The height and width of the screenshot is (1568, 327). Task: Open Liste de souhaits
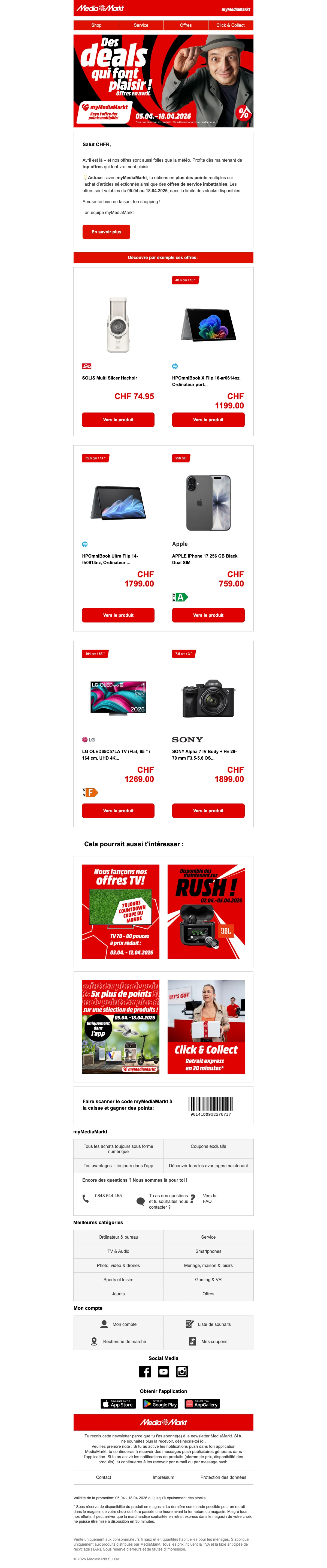(208, 1324)
